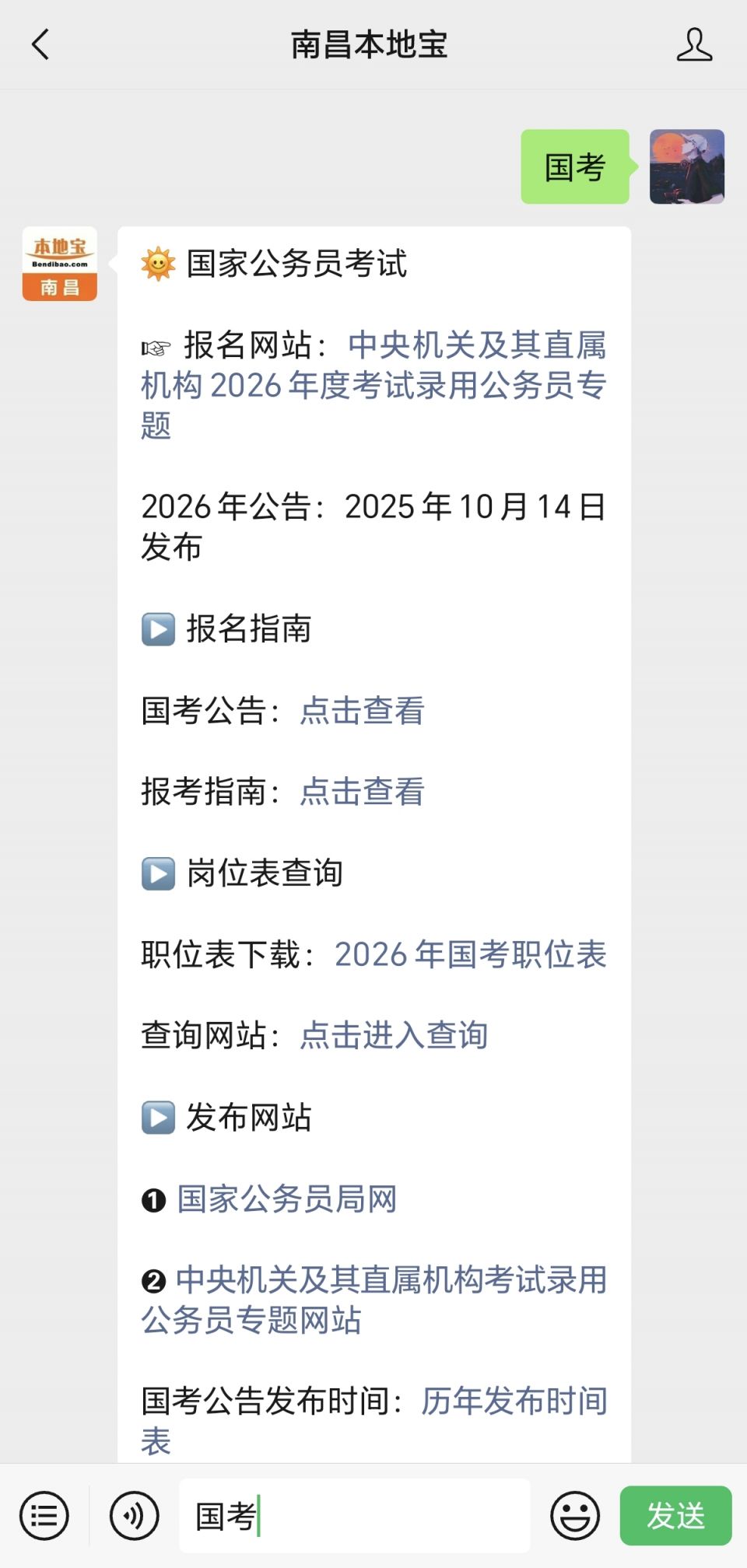Viewport: 747px width, 1568px height.
Task: Open the 国家公务员局网 link
Action: coord(287,1199)
